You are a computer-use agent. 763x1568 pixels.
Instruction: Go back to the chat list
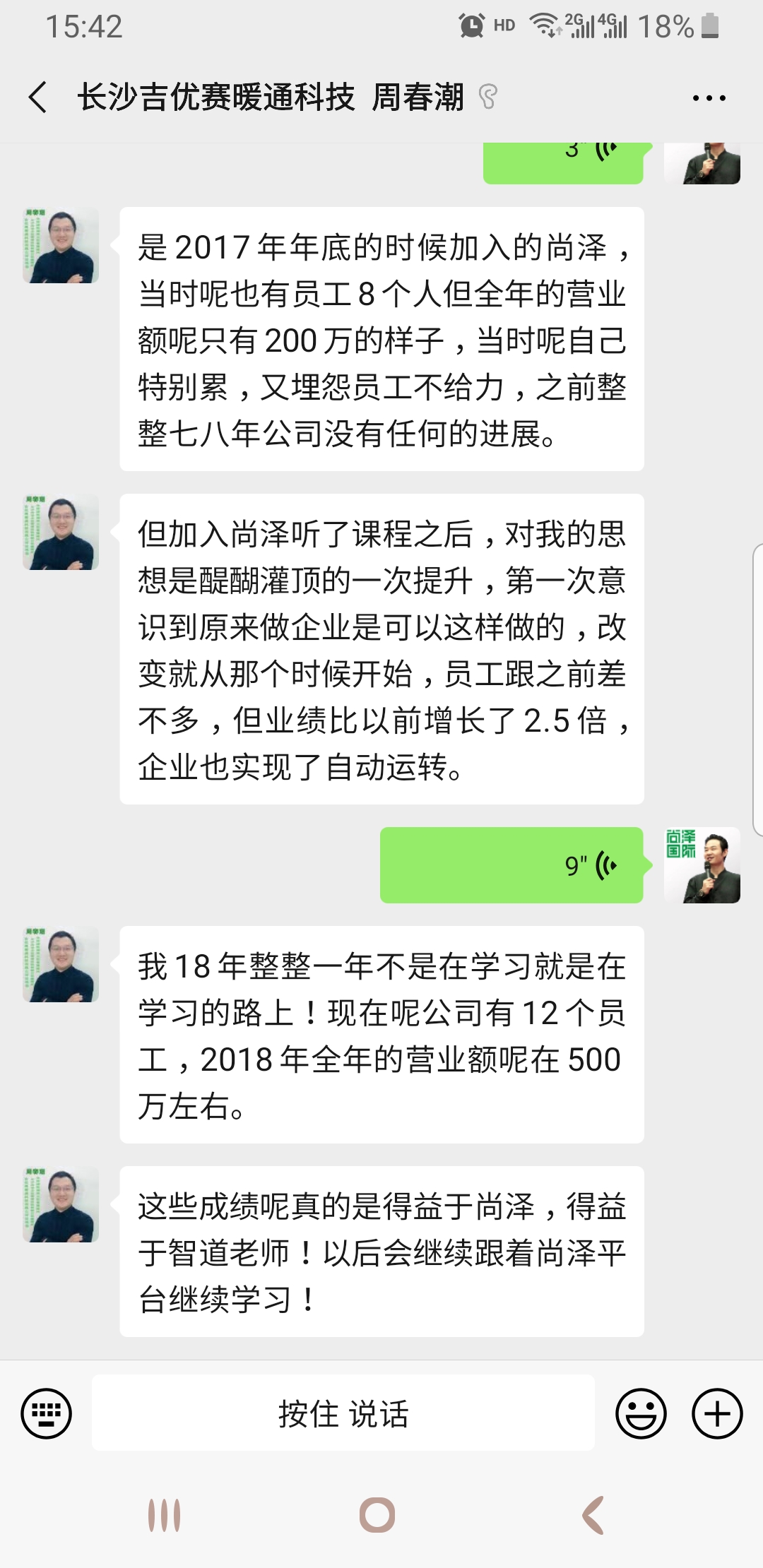(38, 97)
